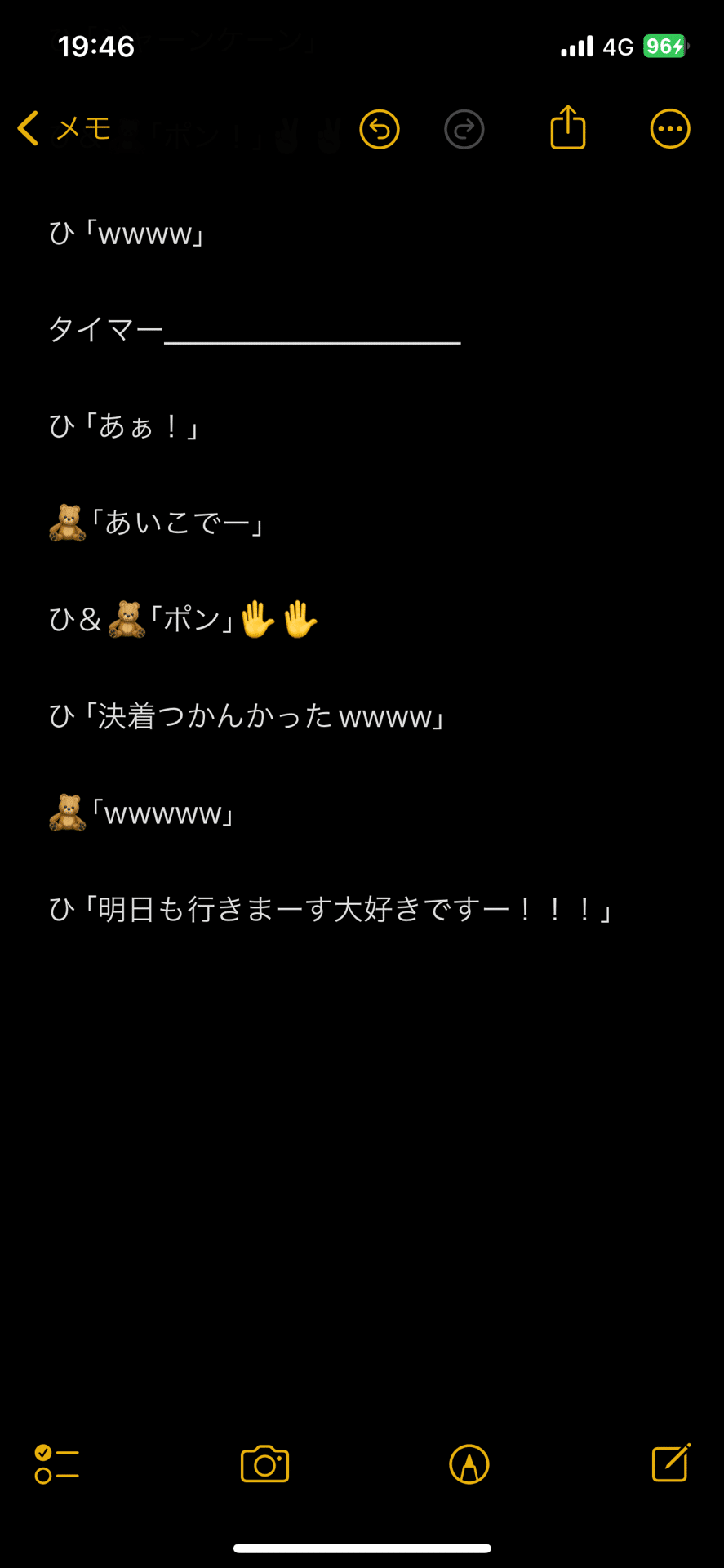Screen dimensions: 724x1568
Task: Go back to the メモ list
Action: pos(64,129)
